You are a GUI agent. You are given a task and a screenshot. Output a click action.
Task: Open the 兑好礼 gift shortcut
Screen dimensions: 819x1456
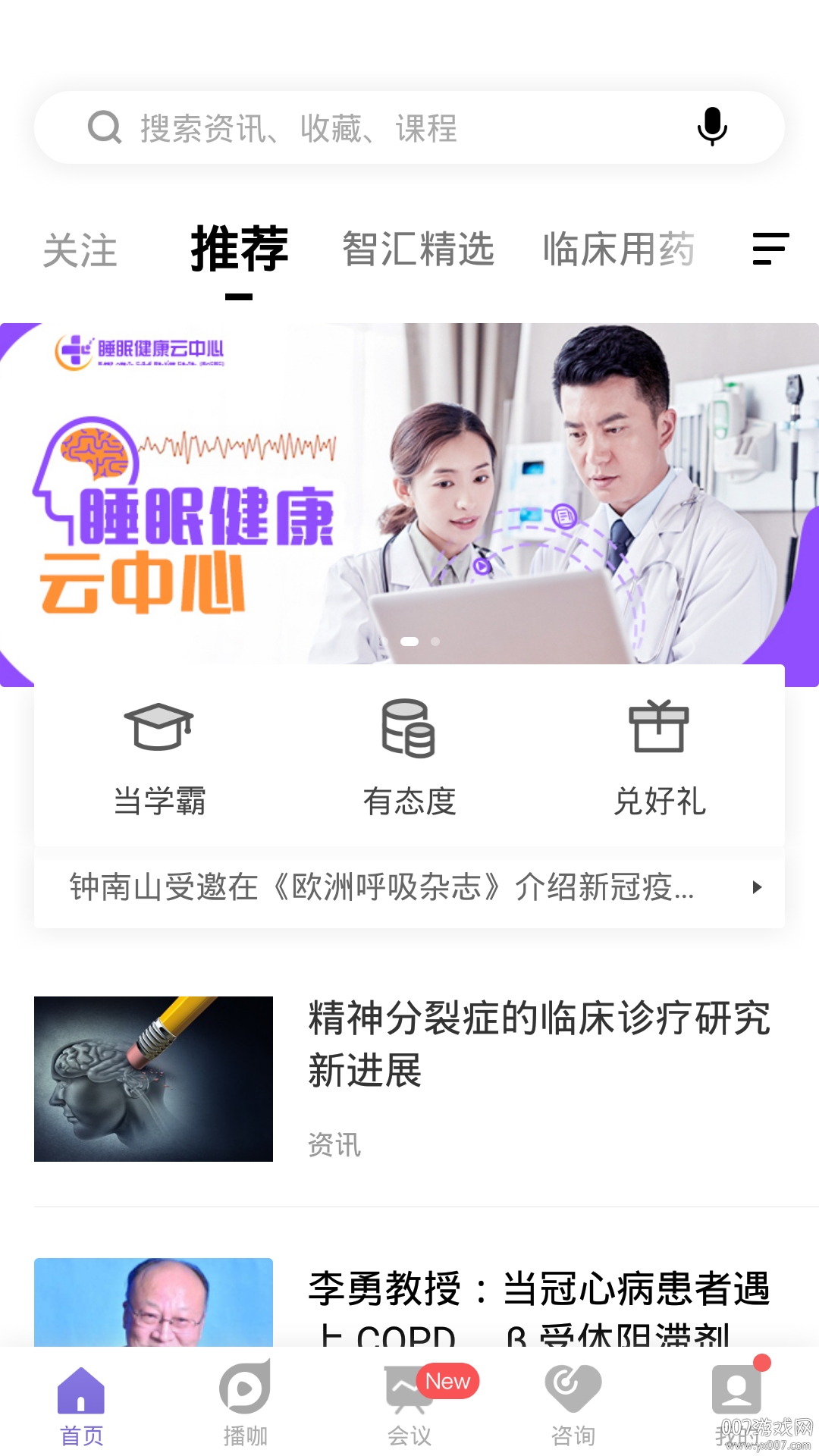pos(659,756)
